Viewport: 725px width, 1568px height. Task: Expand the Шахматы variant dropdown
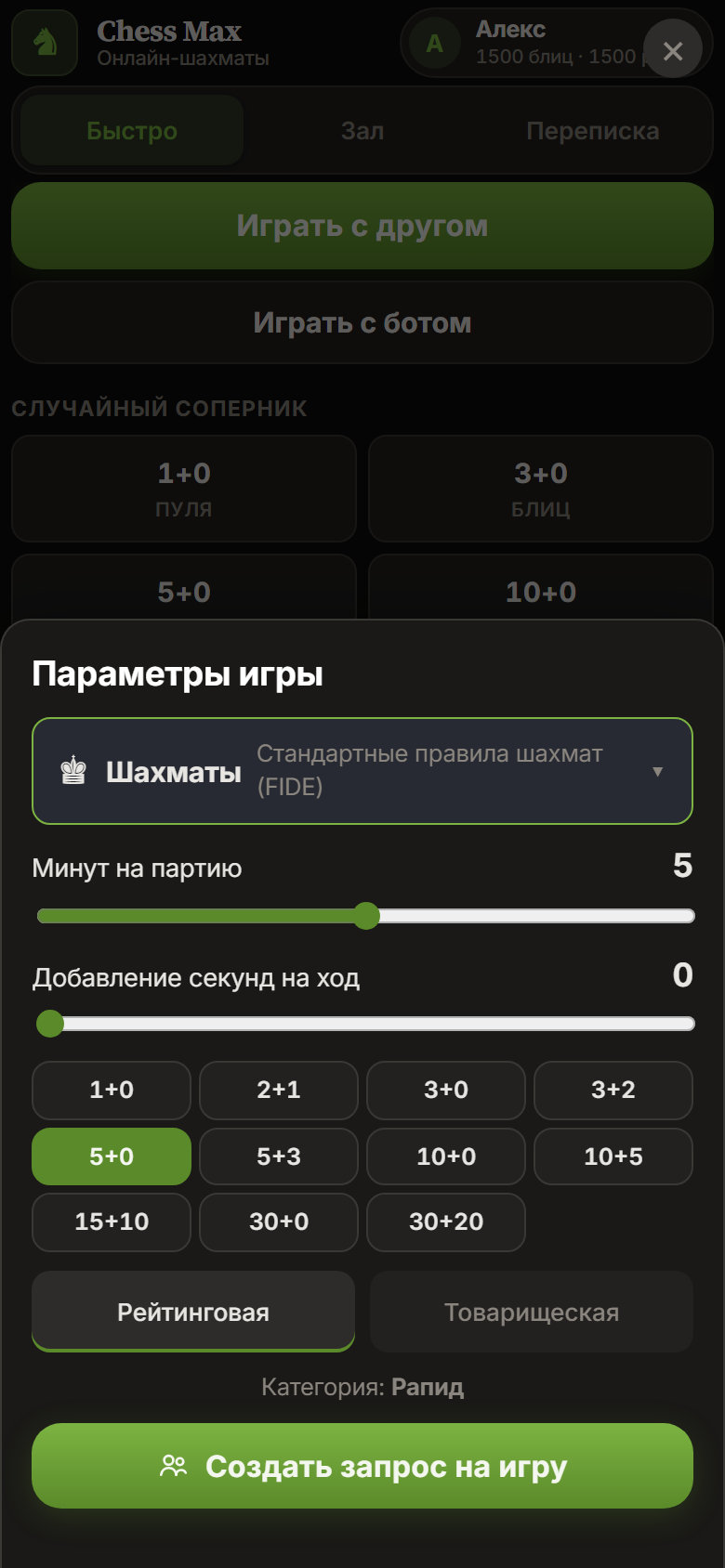pos(362,771)
